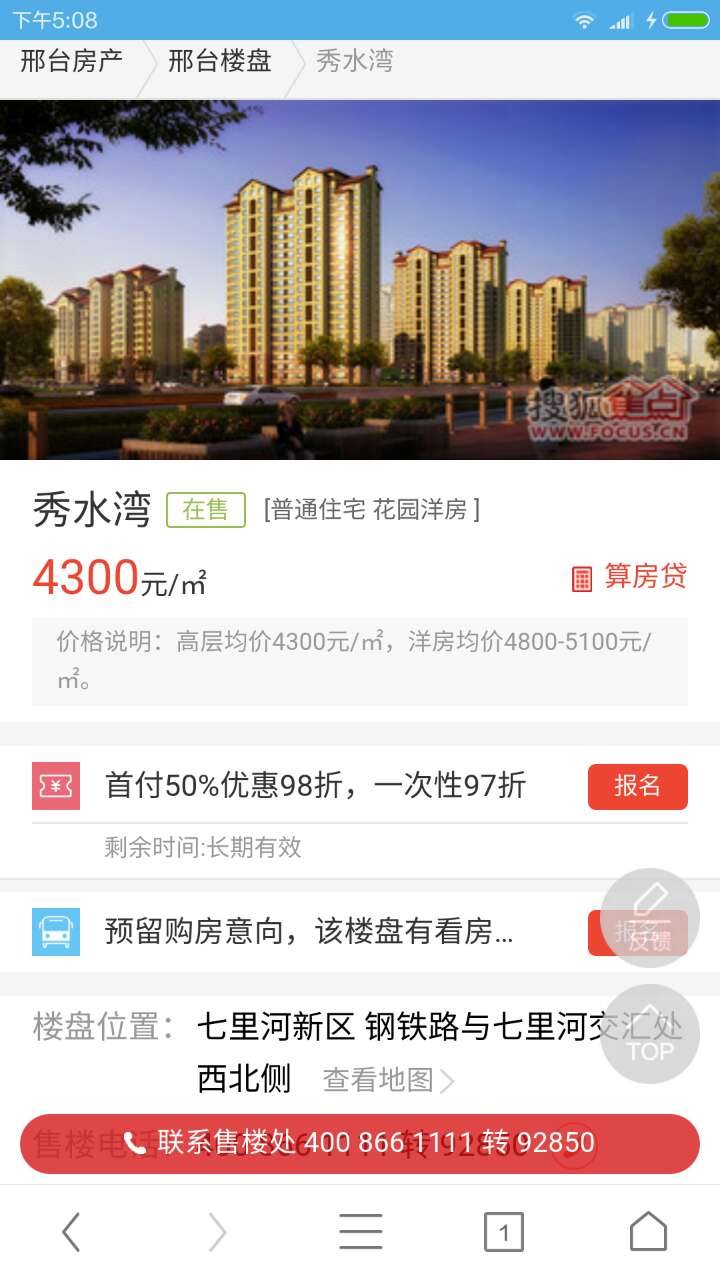Open the 邢台楼盘 breadcrumb
720x1280 pixels.
pos(219,61)
